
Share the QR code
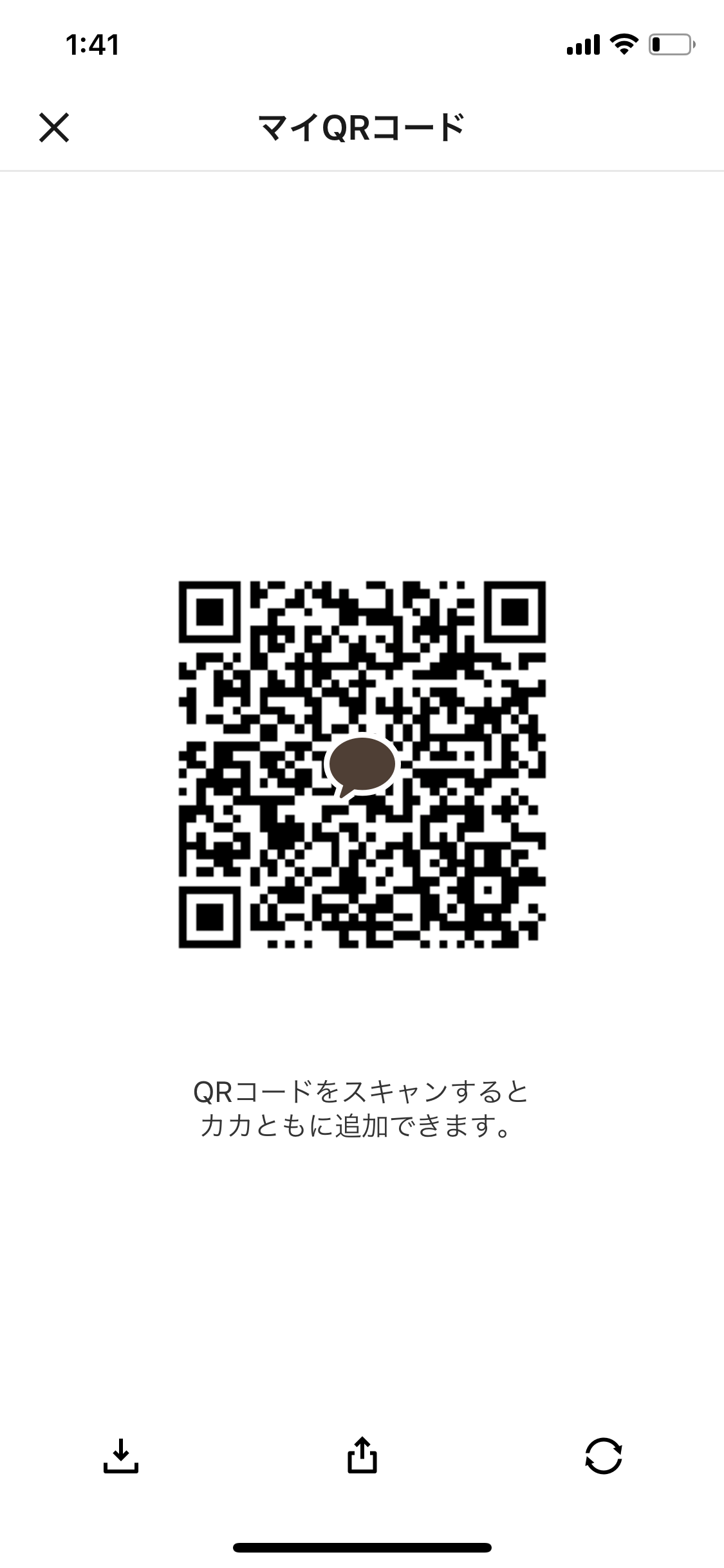coord(362,1455)
